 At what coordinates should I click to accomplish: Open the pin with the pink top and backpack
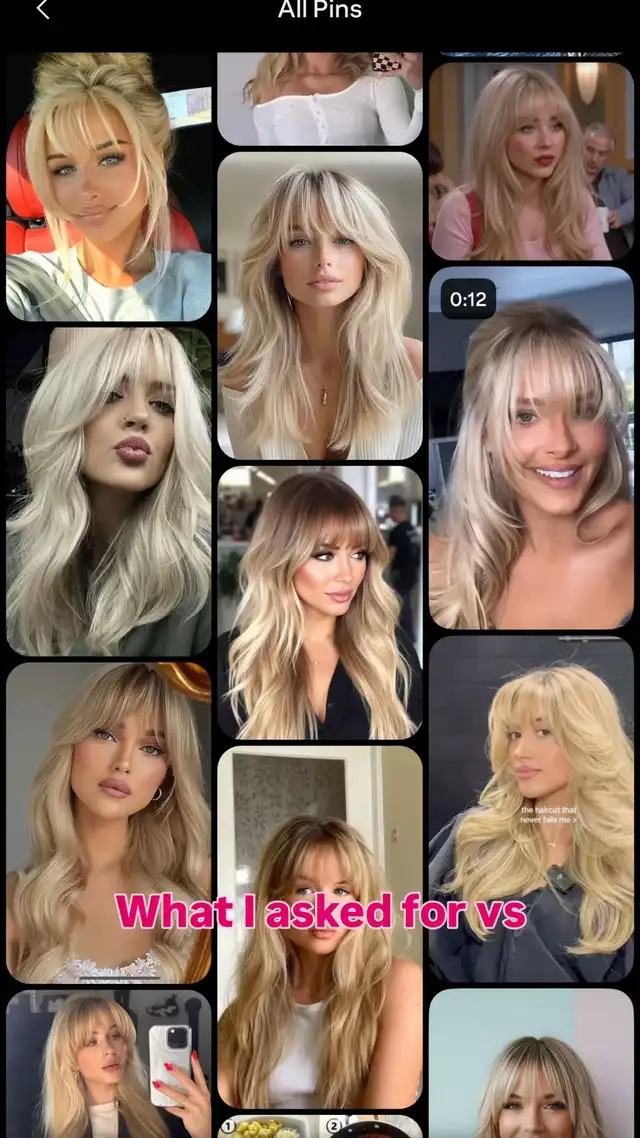click(531, 161)
